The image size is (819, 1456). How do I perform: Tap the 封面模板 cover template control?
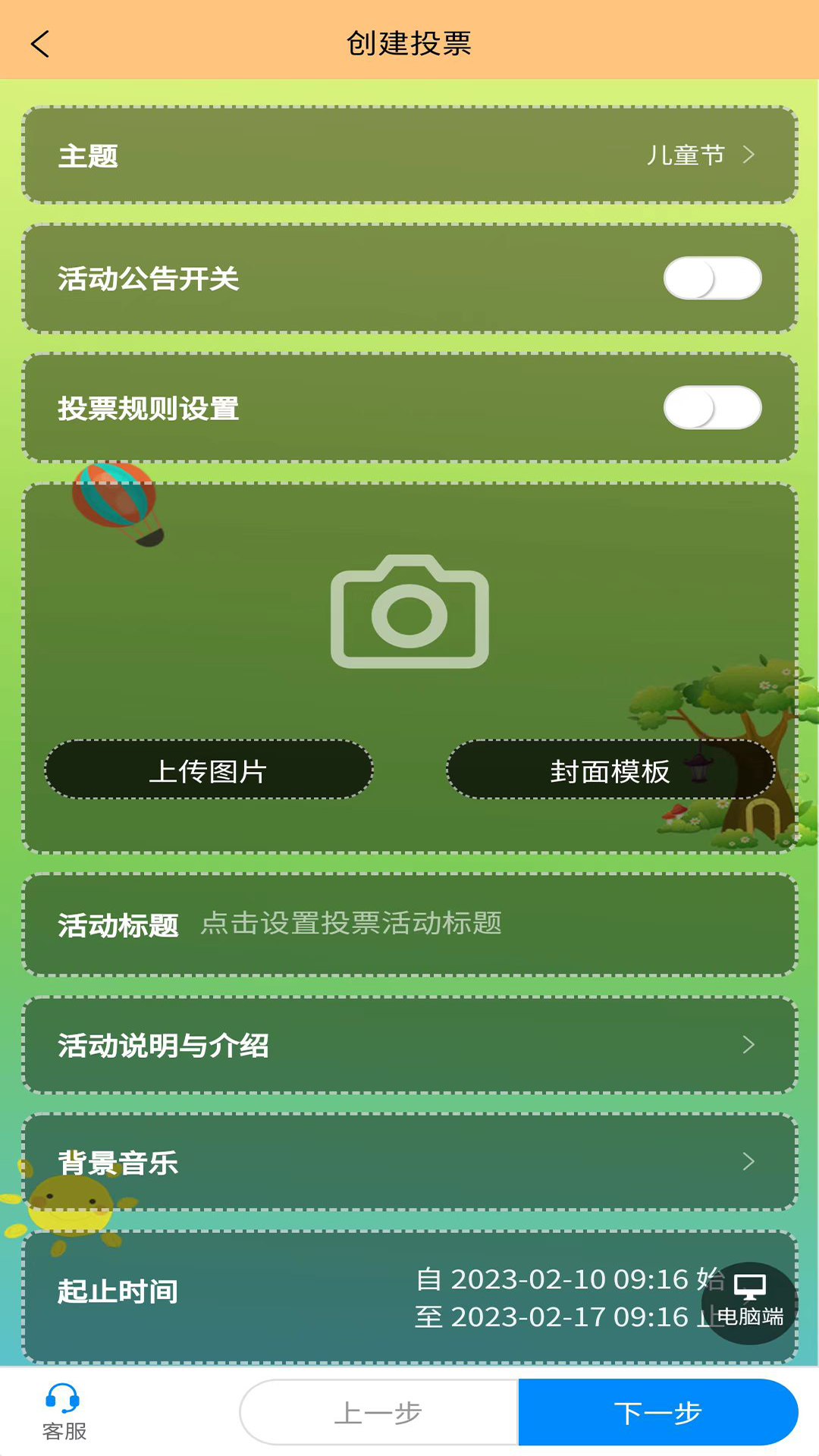(610, 770)
